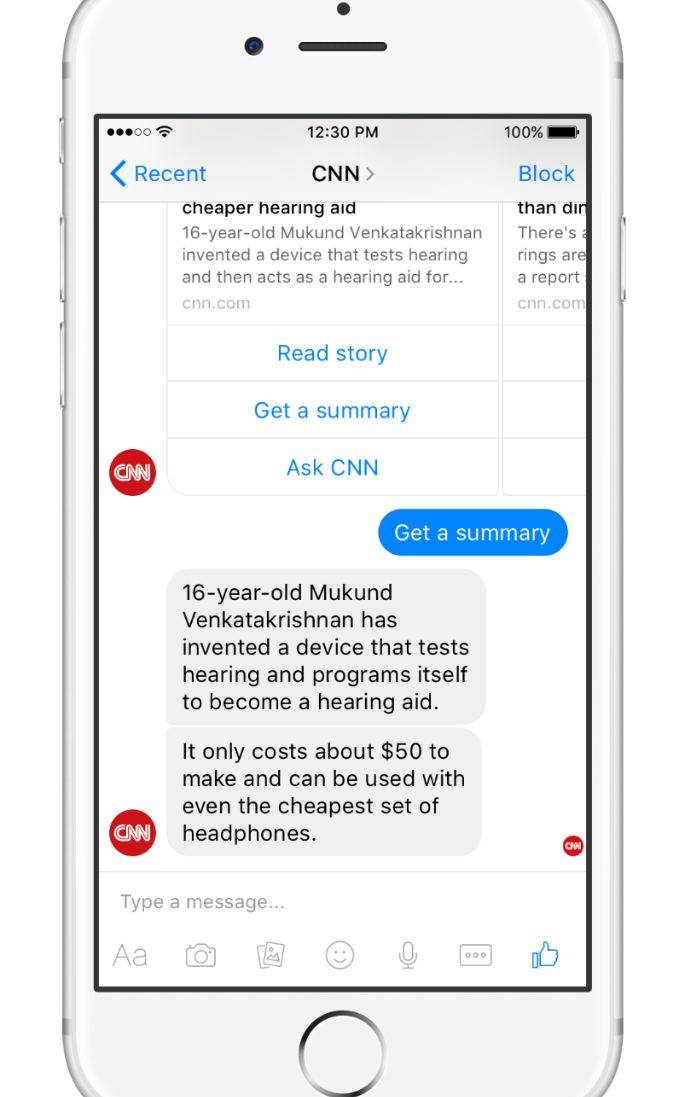Screen dimensions: 685x1097
Task: Open the emoji and sticker picker
Action: pos(339,956)
